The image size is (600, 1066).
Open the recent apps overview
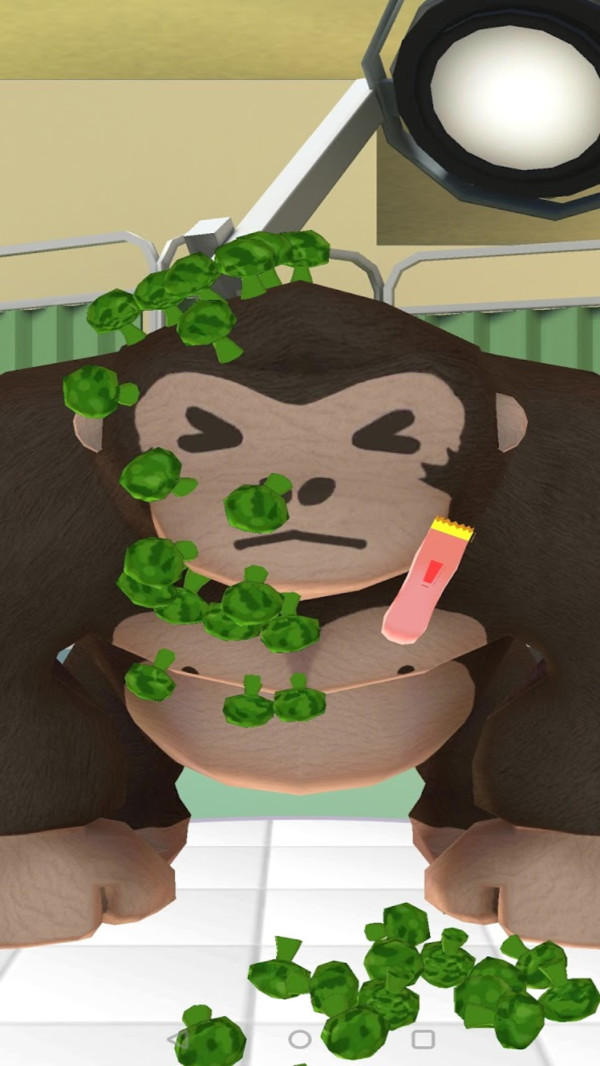pos(423,1039)
